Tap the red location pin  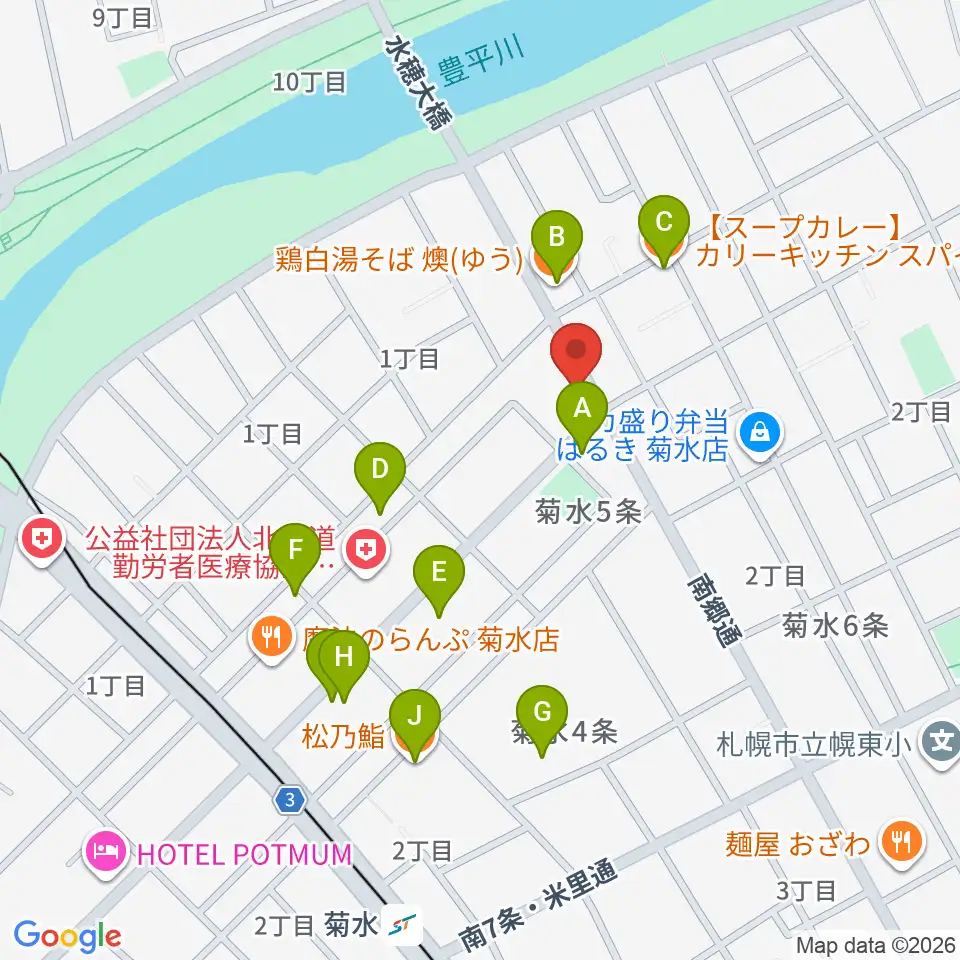pos(576,353)
